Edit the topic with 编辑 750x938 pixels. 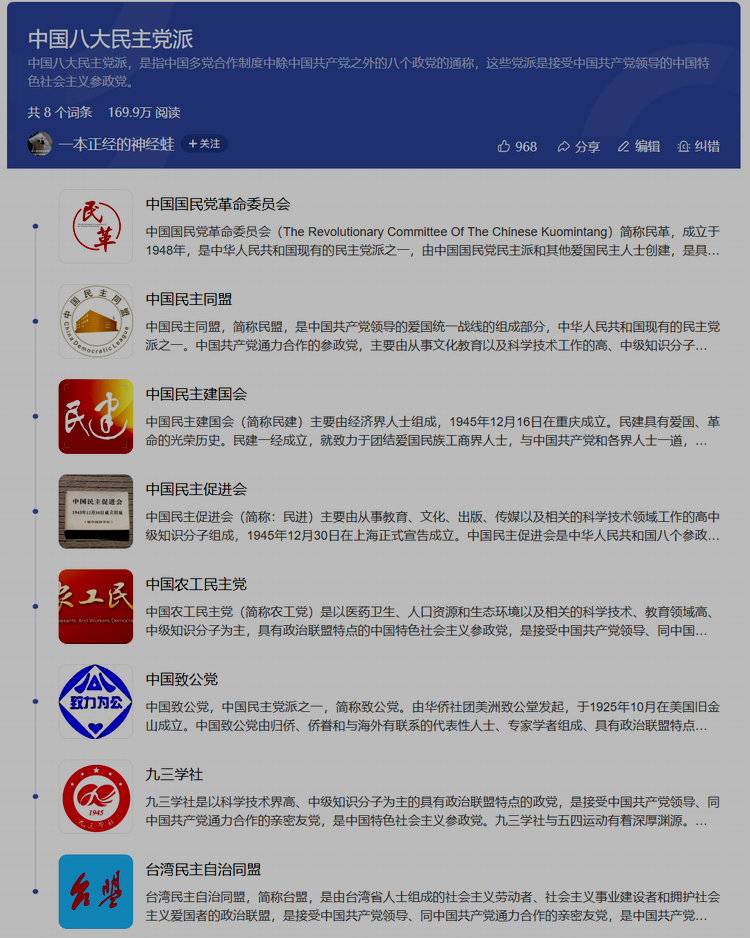pyautogui.click(x=638, y=146)
